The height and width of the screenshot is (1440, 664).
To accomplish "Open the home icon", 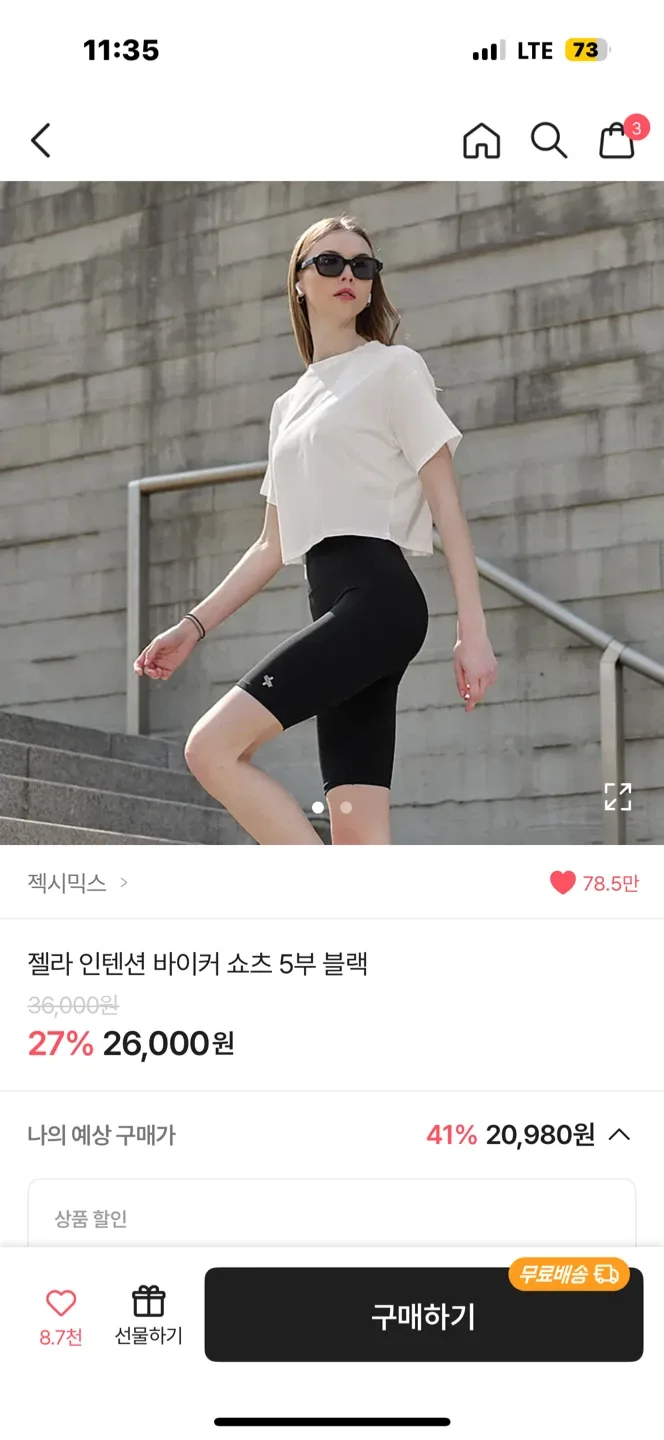I will [x=481, y=141].
